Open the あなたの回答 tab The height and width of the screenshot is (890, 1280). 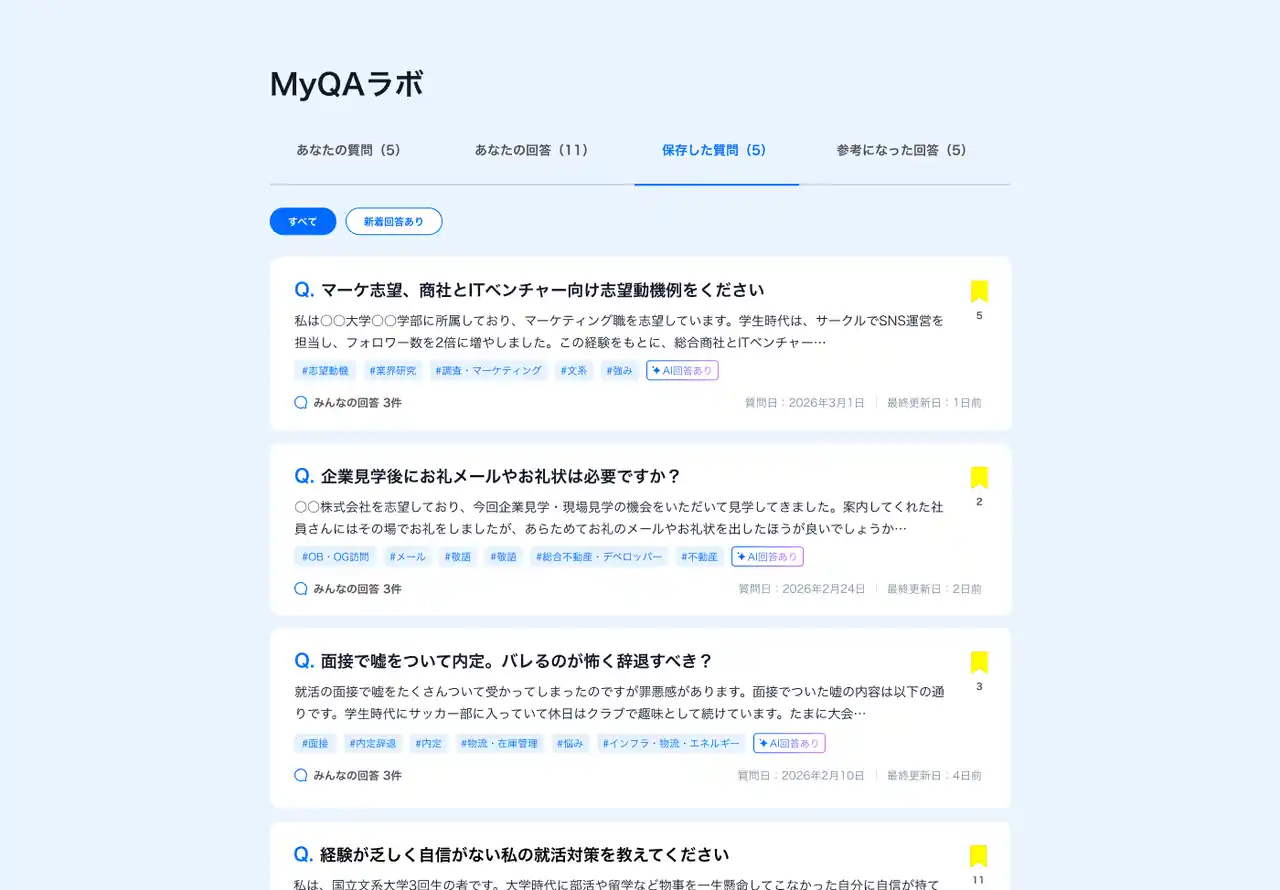click(531, 151)
